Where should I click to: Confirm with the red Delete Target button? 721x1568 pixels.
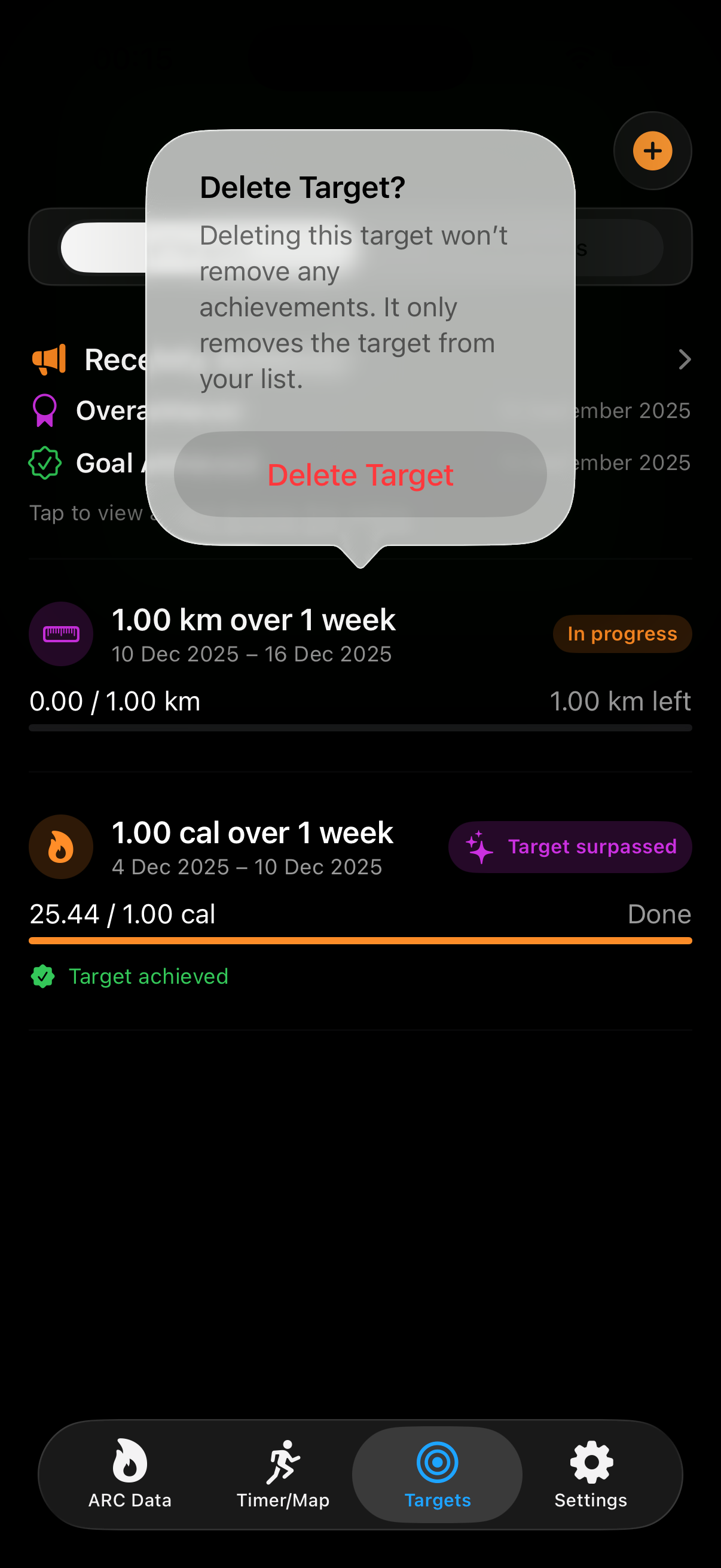click(x=360, y=475)
